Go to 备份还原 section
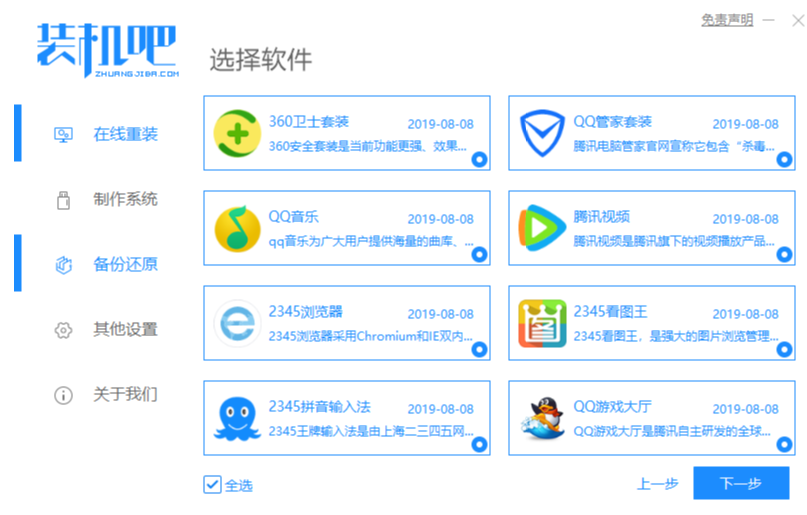 (x=125, y=264)
